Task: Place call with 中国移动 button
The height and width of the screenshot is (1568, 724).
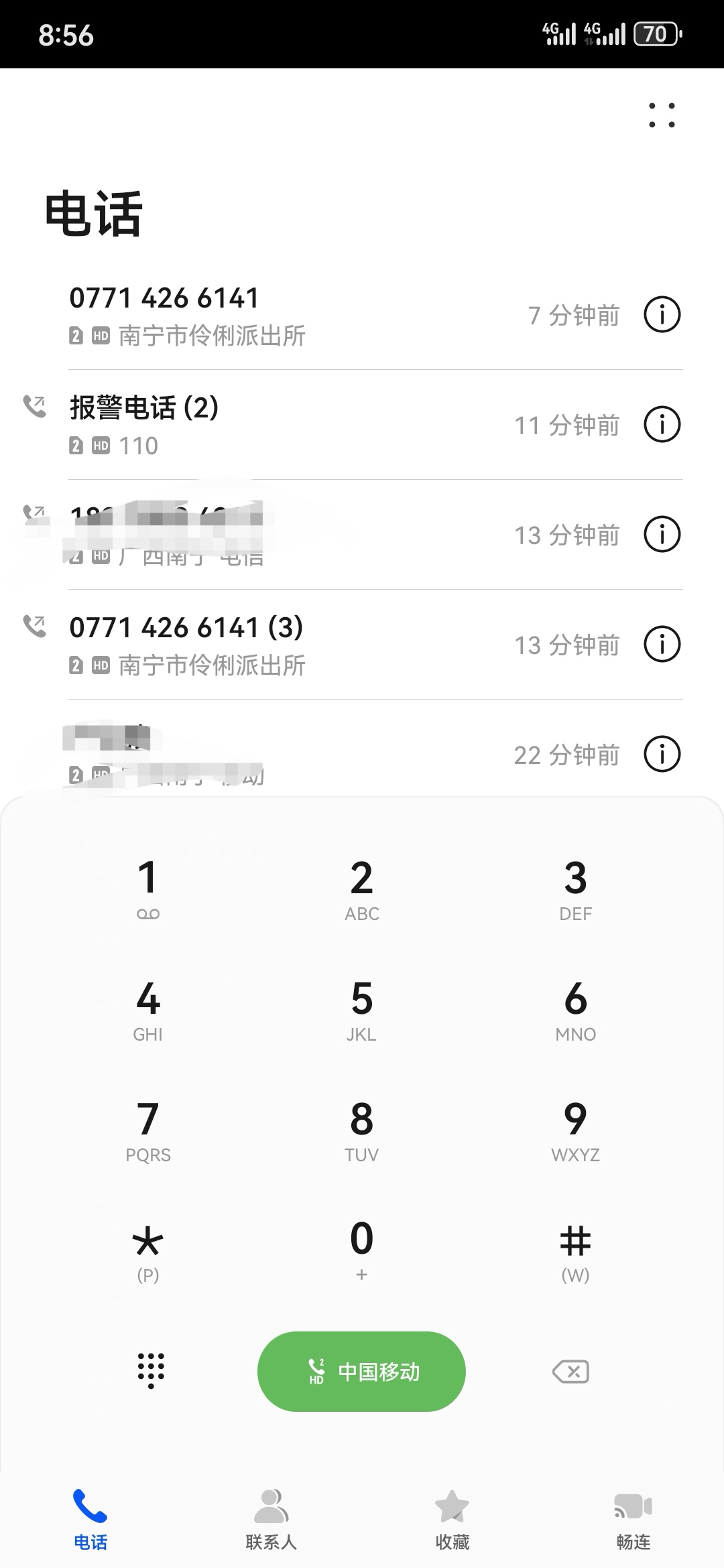Action: pyautogui.click(x=361, y=1371)
